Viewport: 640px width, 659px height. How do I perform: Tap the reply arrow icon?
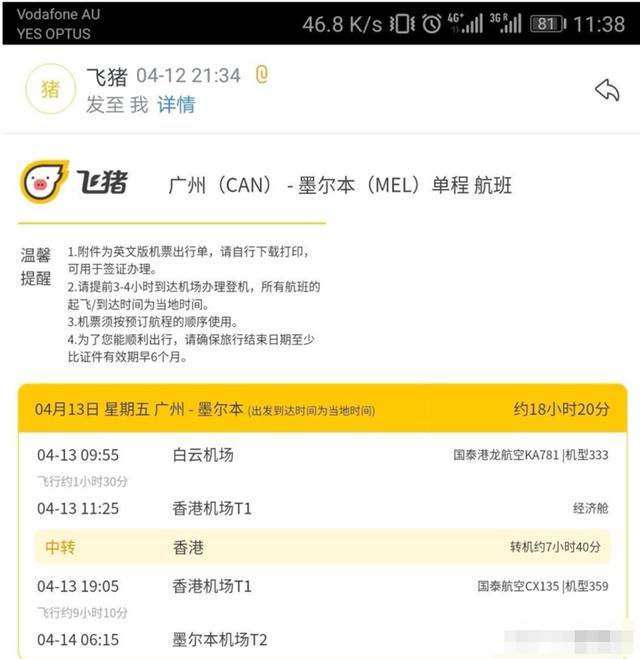click(x=607, y=90)
